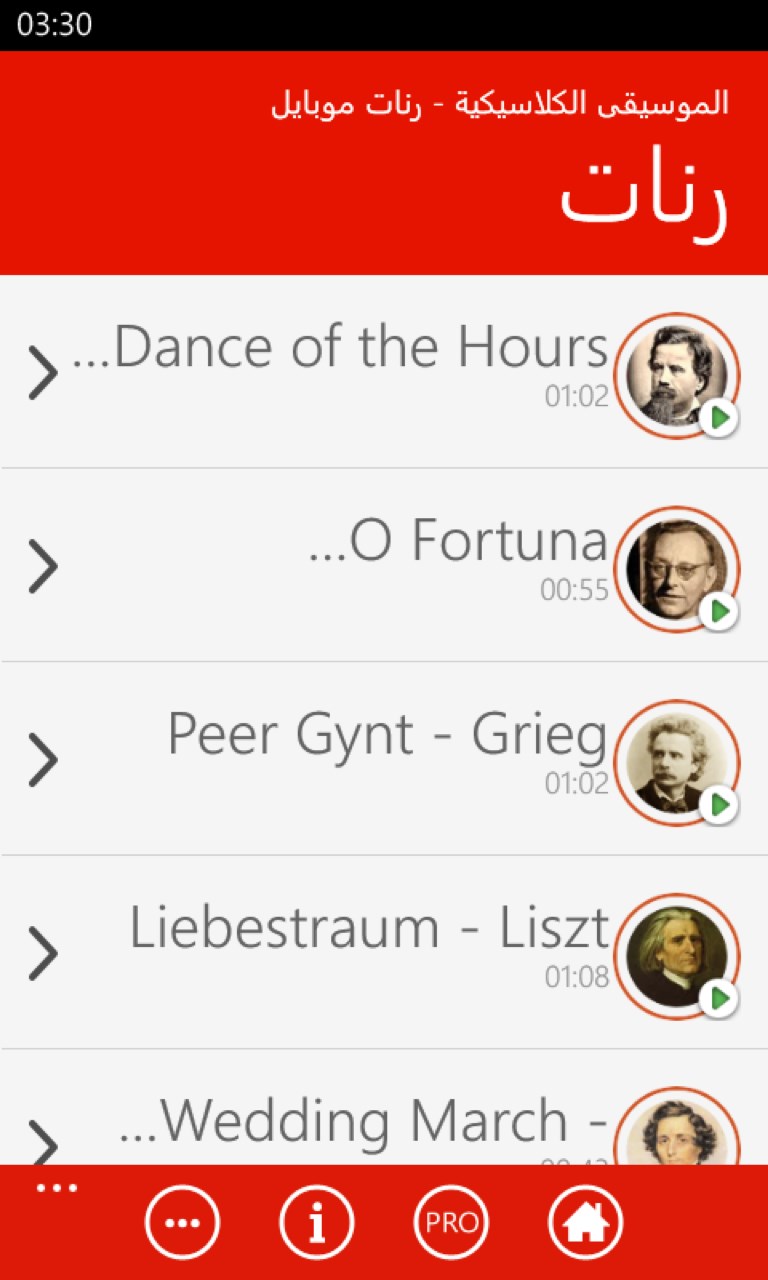Expand the app bar ellipsis menu

(x=57, y=1188)
